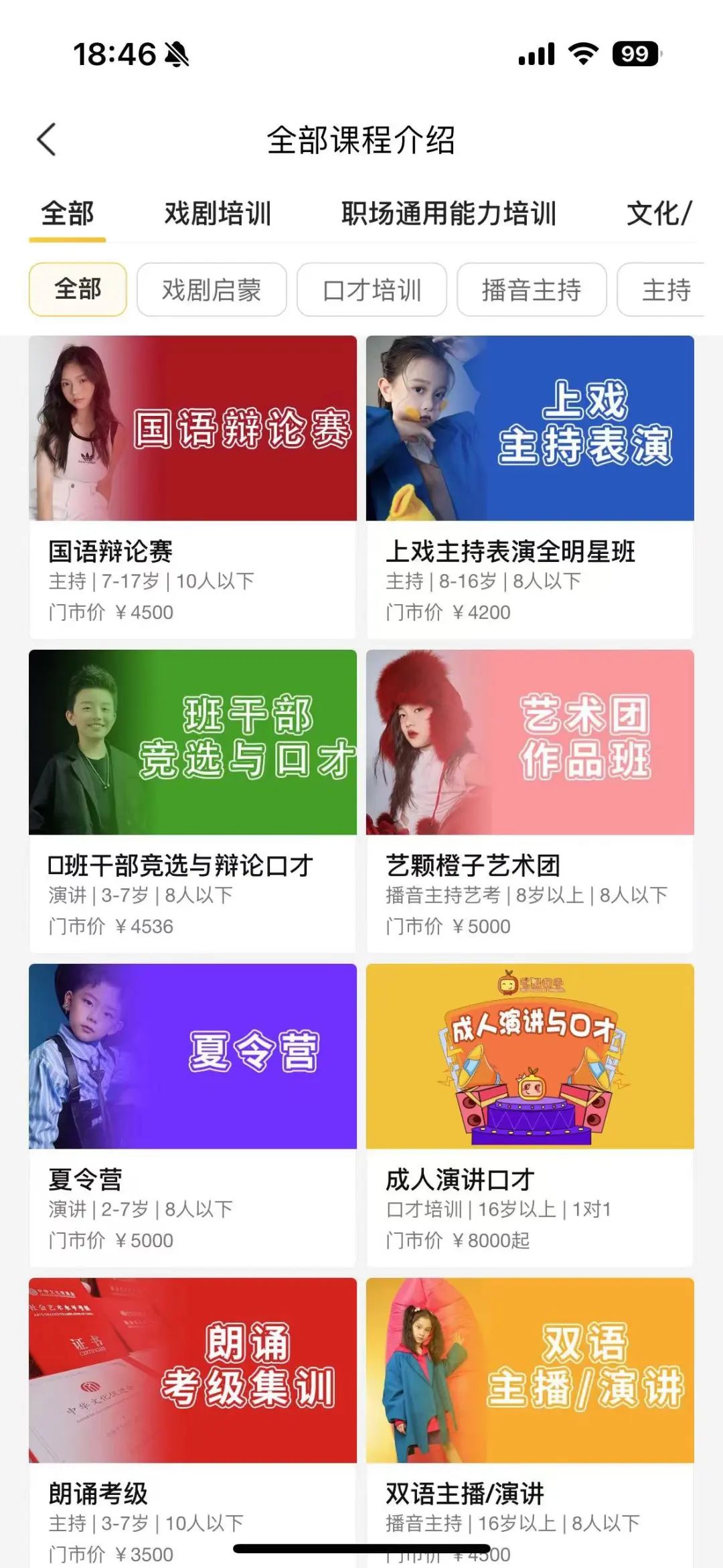Go back from the course introduction page
Viewport: 723px width, 1568px height.
click(x=46, y=140)
